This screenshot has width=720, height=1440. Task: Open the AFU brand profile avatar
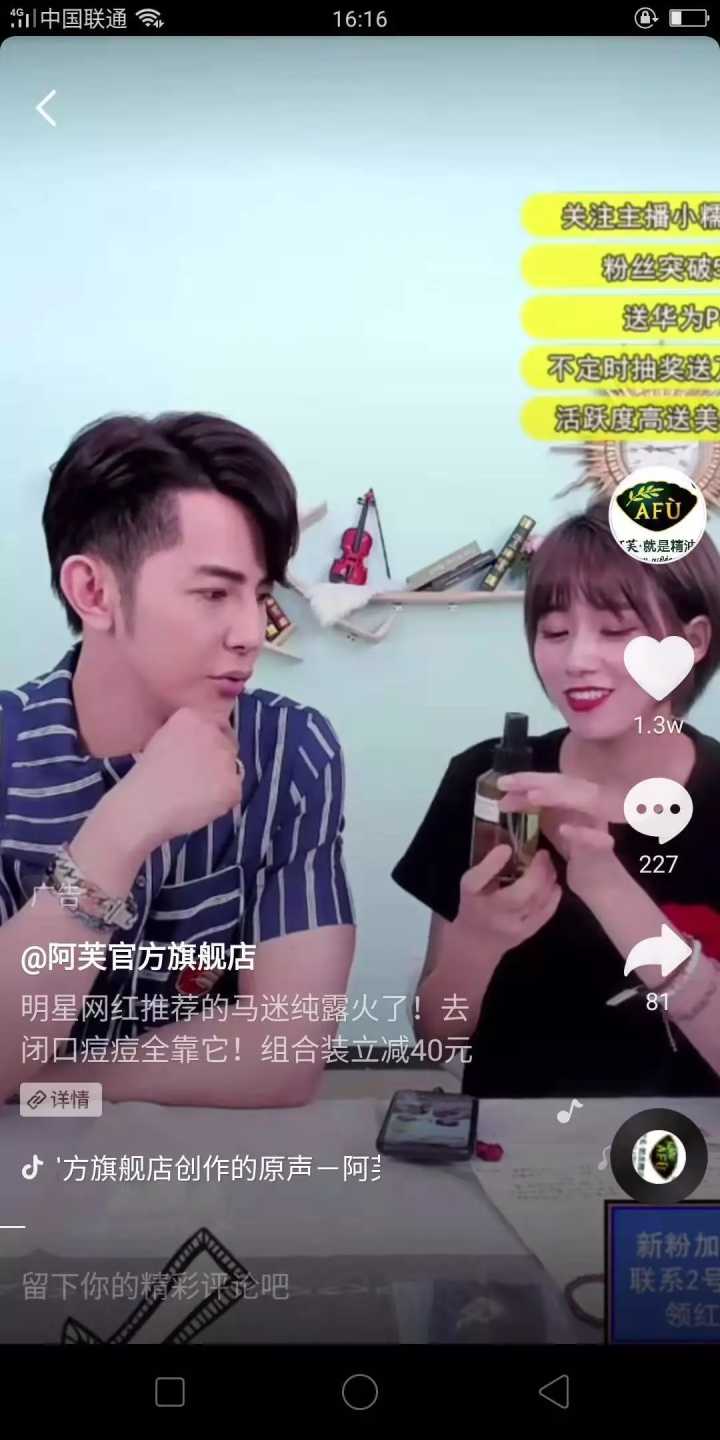657,514
